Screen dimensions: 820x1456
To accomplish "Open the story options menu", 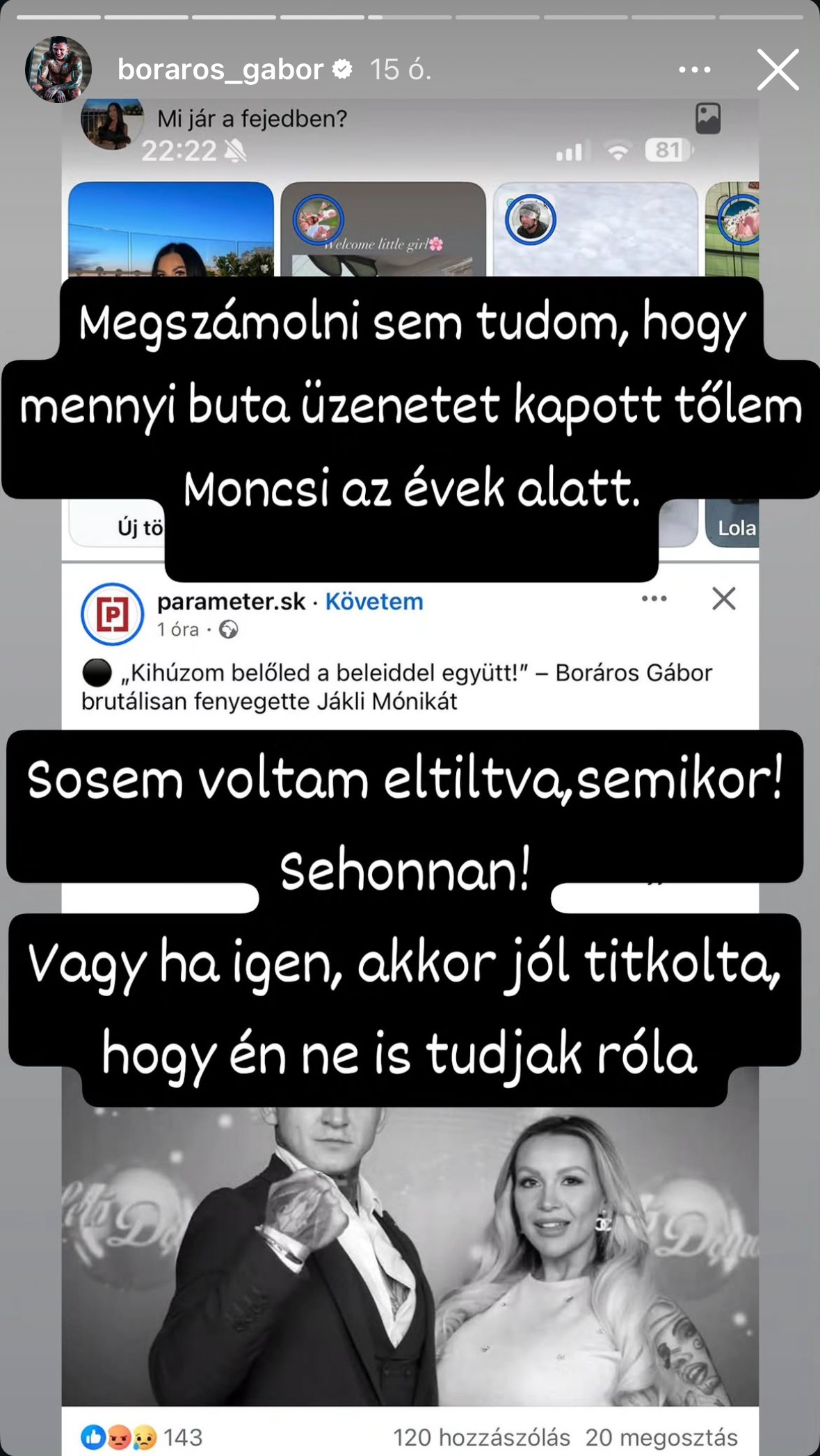I will 694,70.
